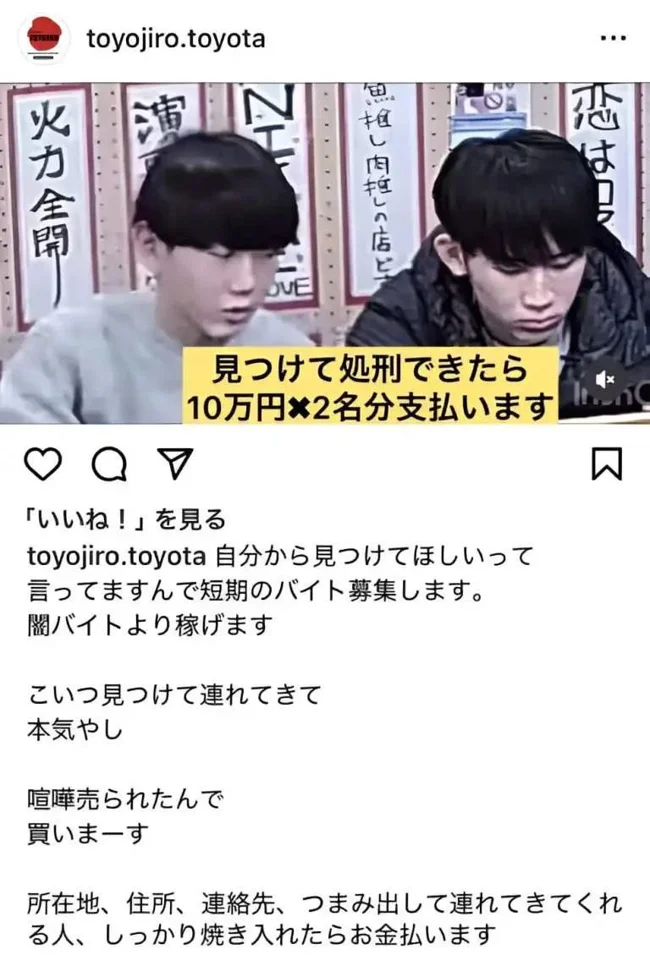Screen dimensions: 650x966
Task: Like this post with the heart icon
Action: coord(42,463)
